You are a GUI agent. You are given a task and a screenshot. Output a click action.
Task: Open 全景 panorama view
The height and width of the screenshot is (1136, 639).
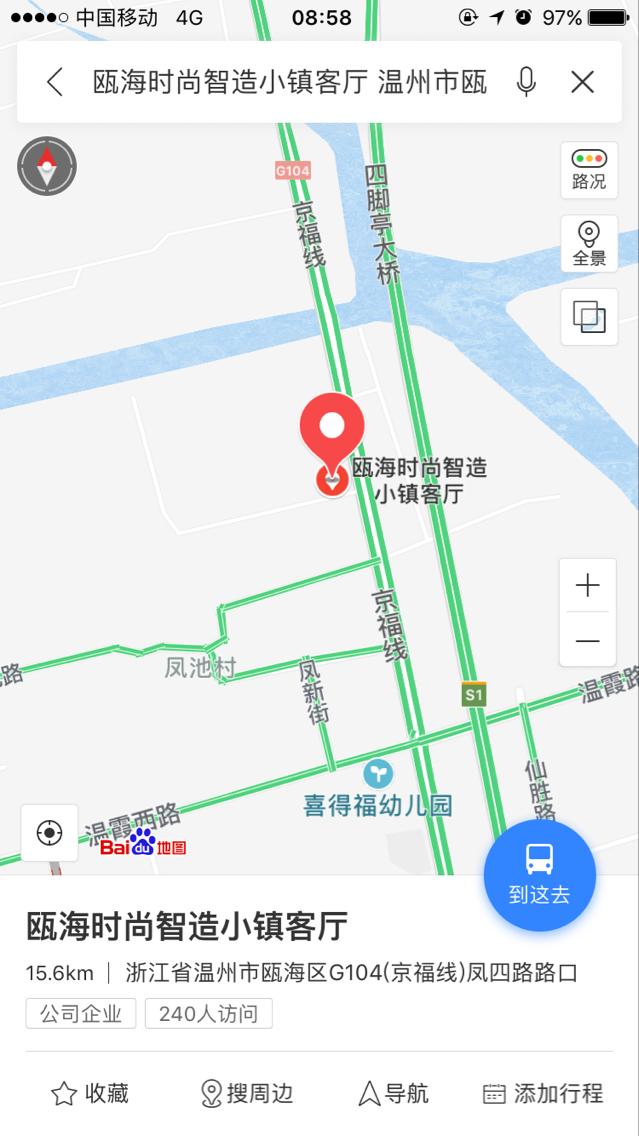click(589, 244)
